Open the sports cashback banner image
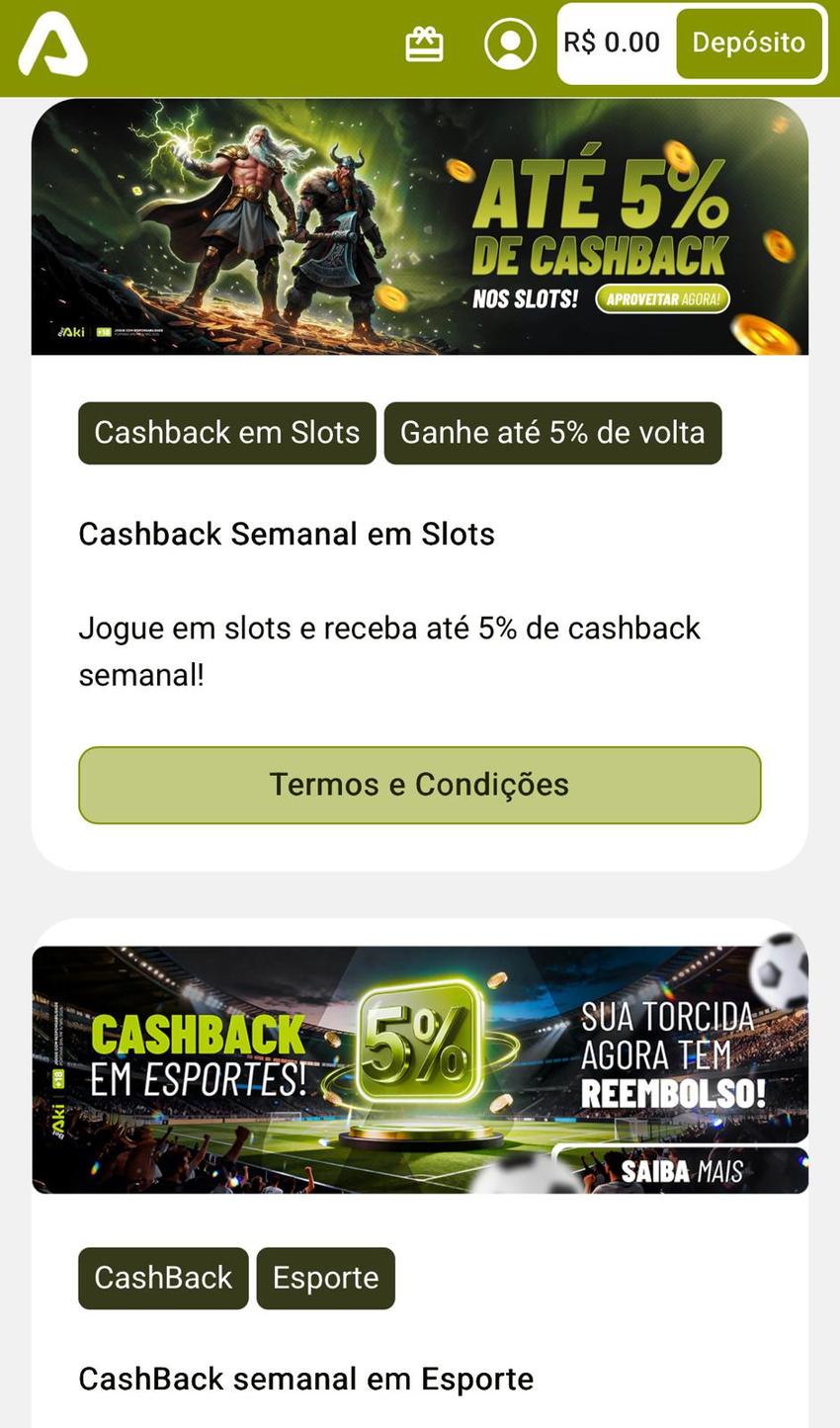Image resolution: width=840 pixels, height=1428 pixels. [x=419, y=1067]
